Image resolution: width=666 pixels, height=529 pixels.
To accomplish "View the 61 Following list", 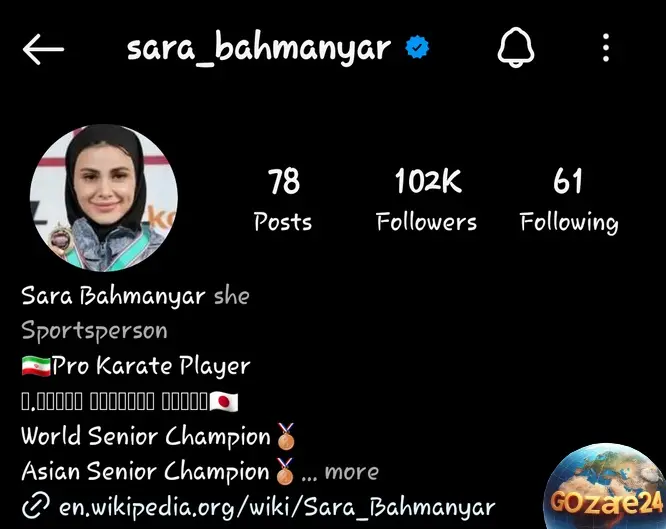I will (x=568, y=200).
